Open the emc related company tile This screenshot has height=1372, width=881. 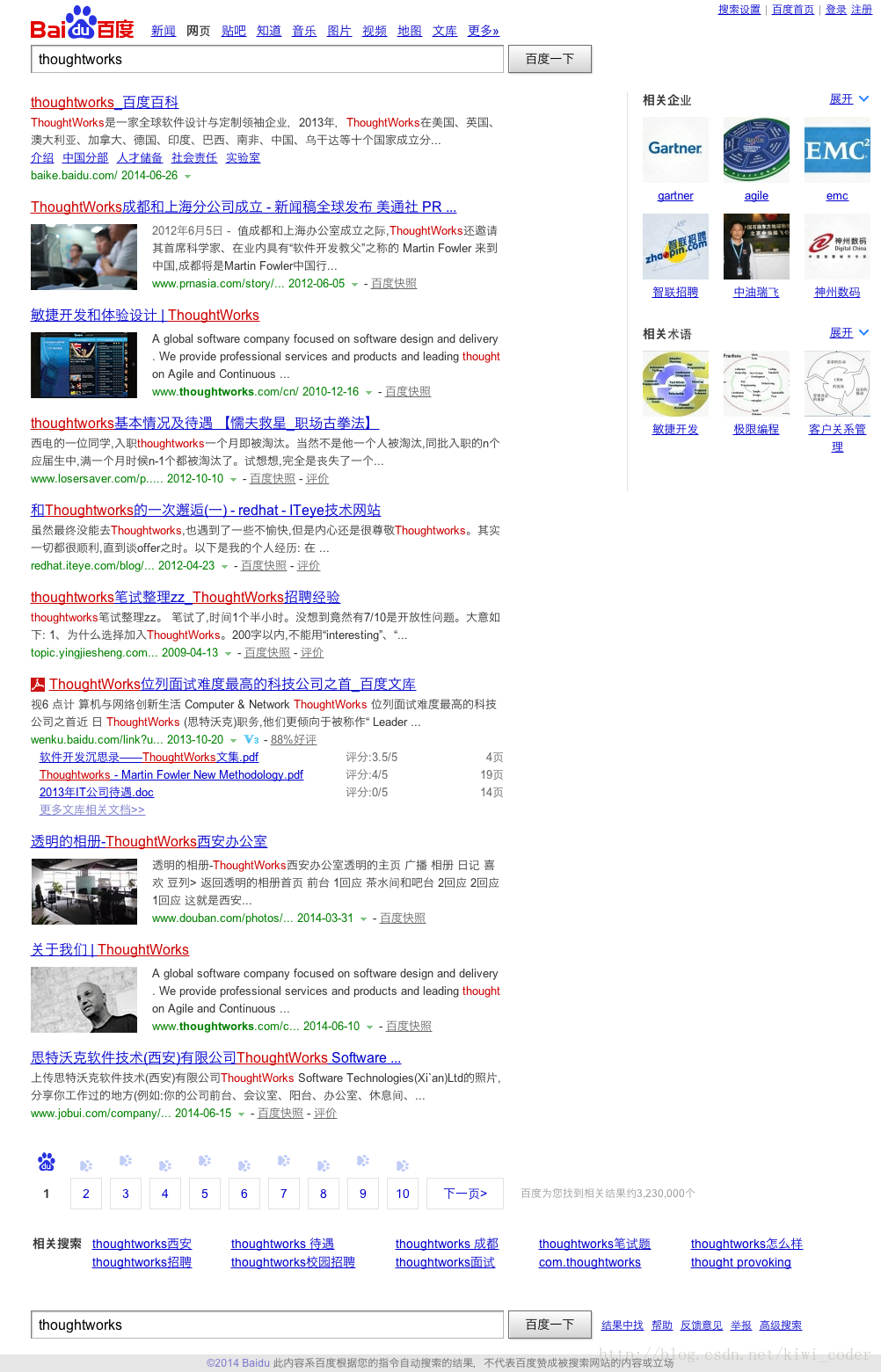[837, 149]
